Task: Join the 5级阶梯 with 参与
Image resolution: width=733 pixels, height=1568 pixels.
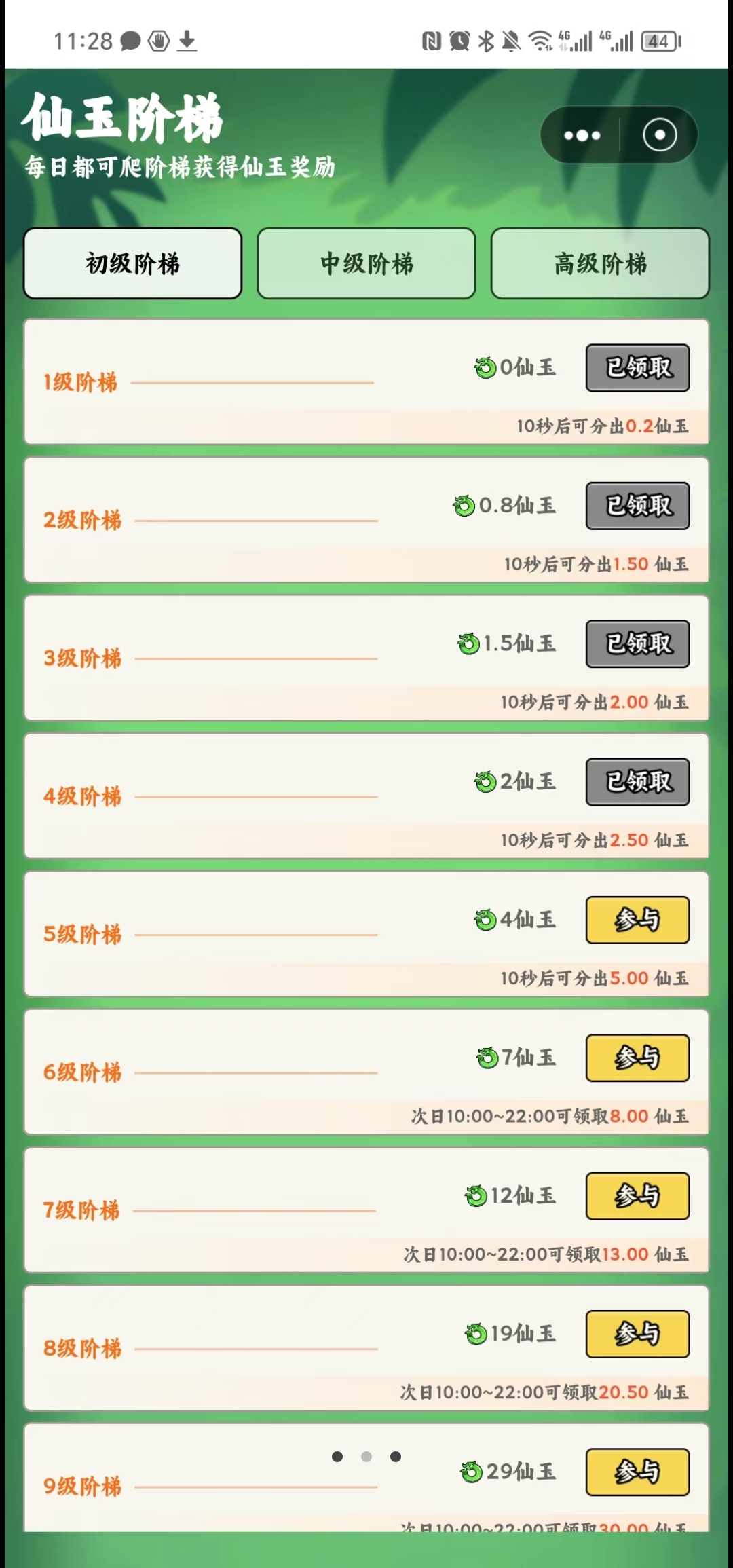Action: click(638, 920)
